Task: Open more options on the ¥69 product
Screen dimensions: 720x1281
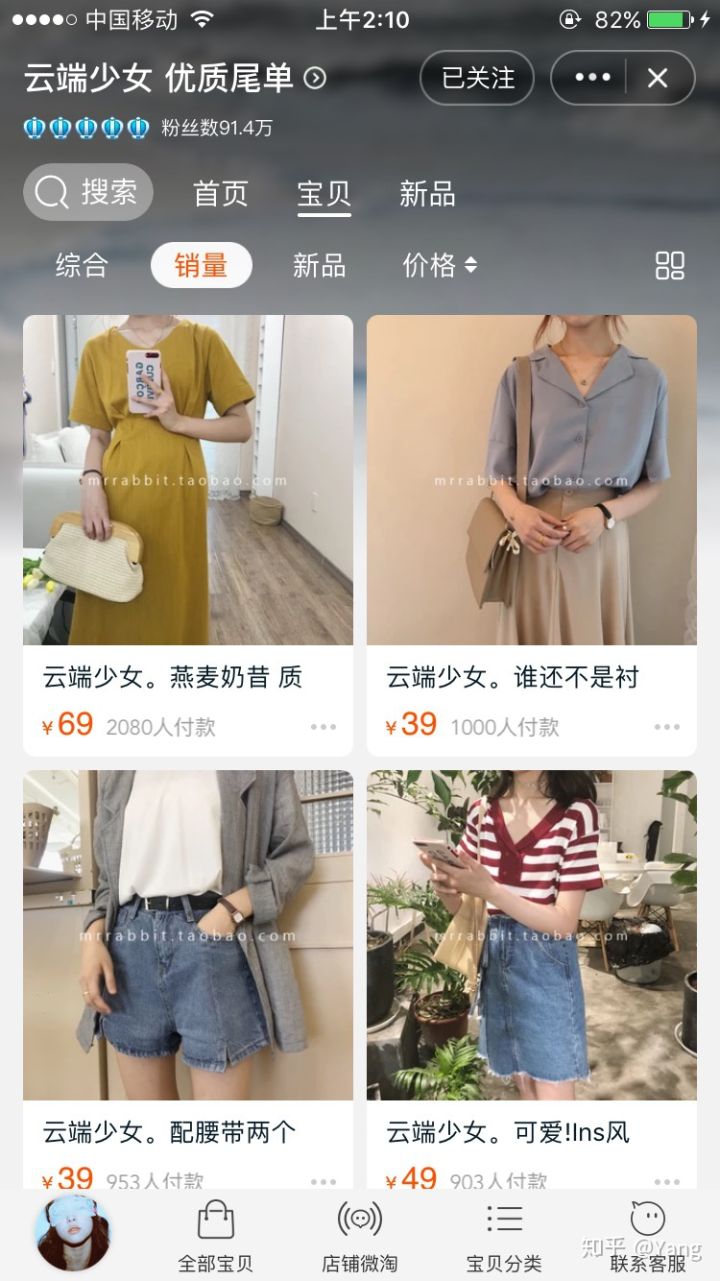Action: tap(323, 727)
